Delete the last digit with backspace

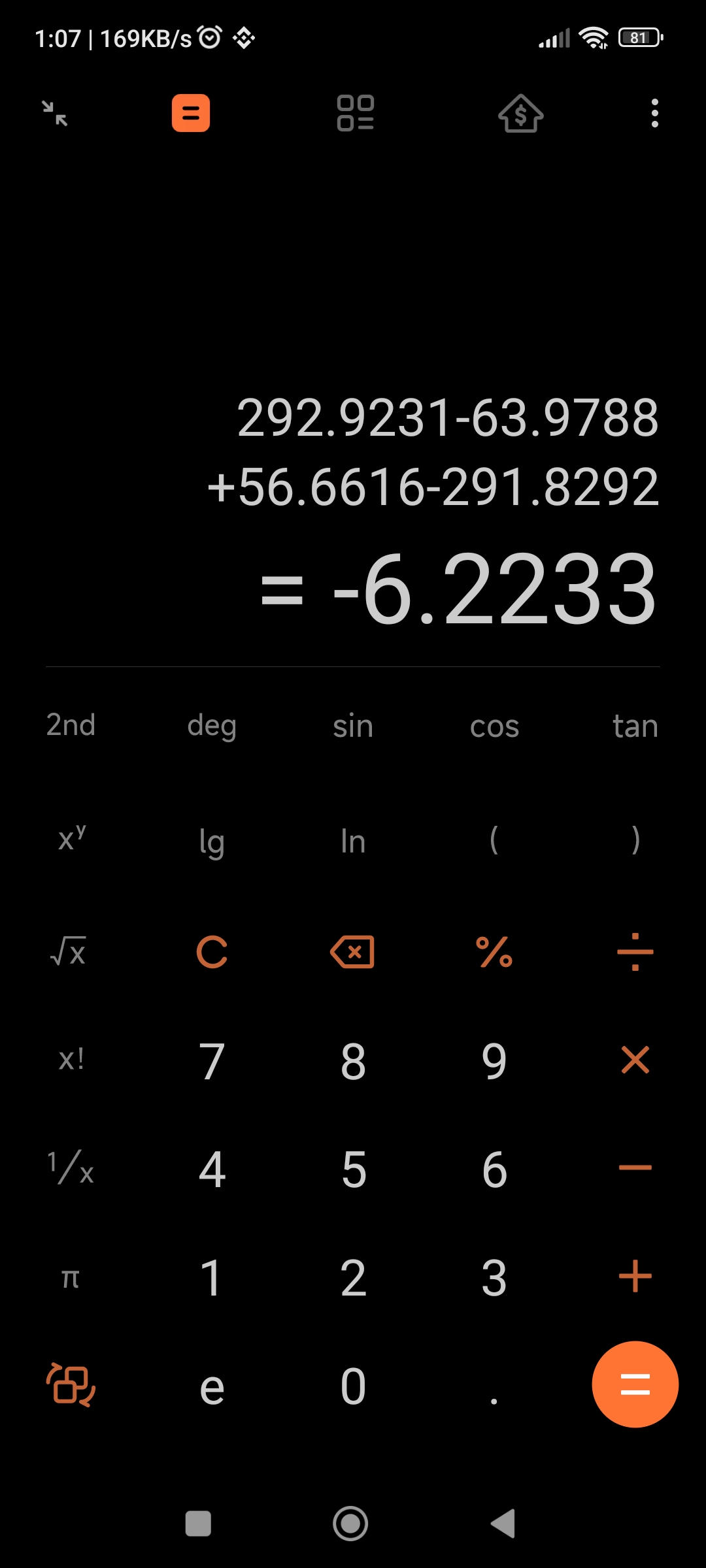353,951
